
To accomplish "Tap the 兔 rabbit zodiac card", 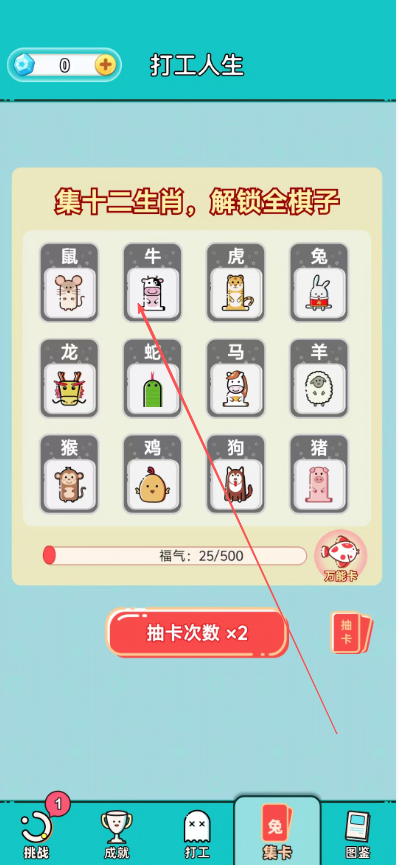I will [319, 282].
